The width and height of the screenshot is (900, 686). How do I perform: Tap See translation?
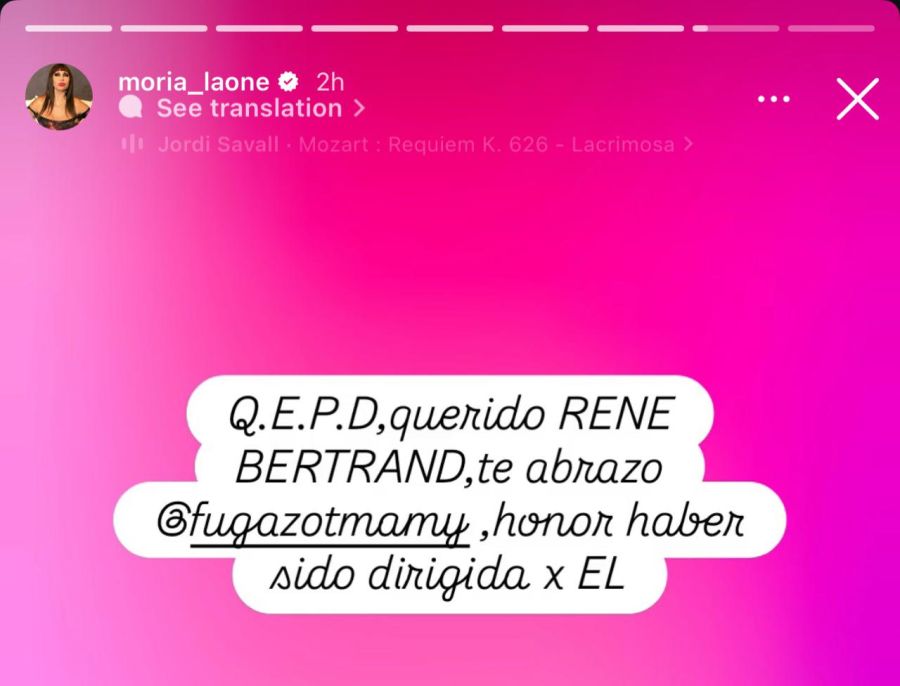249,108
